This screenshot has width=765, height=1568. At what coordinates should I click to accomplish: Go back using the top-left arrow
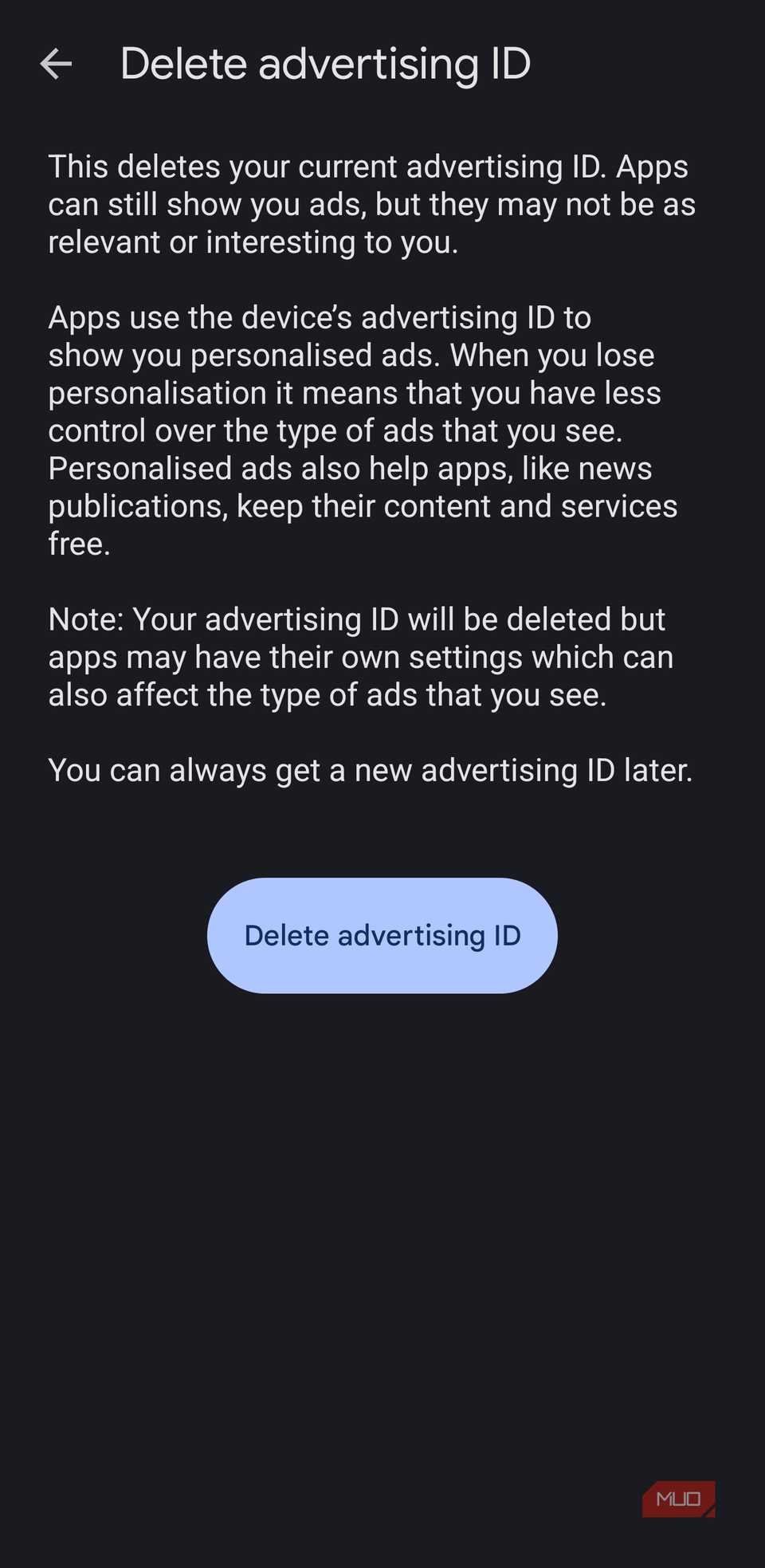pyautogui.click(x=56, y=64)
